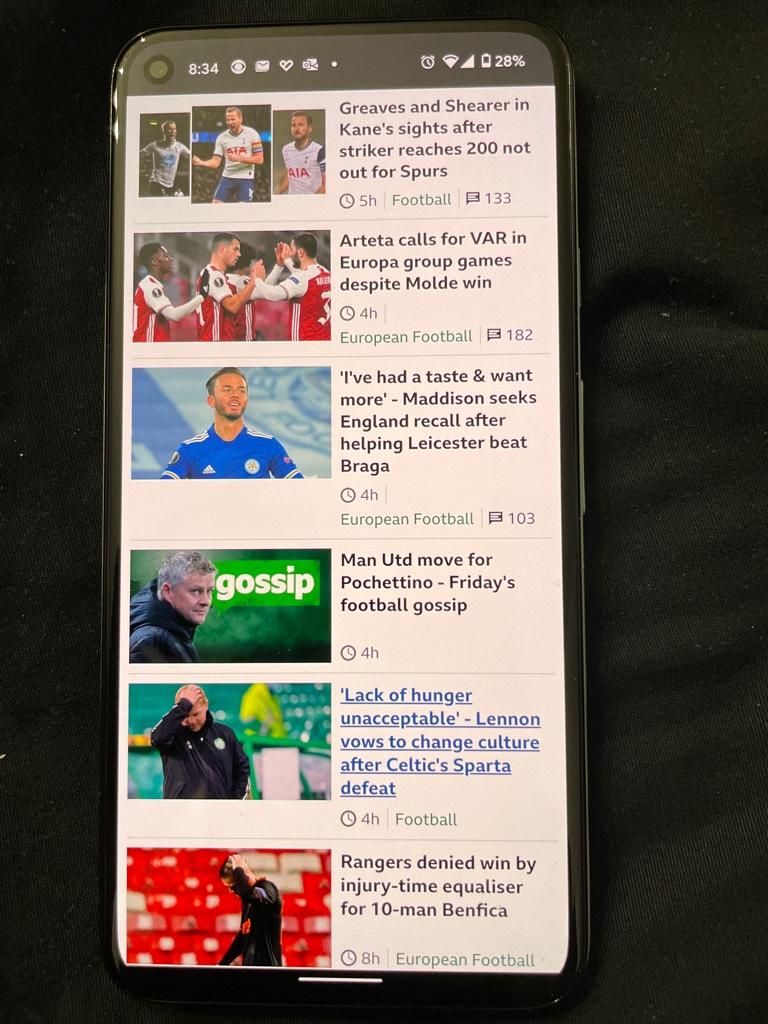Tap the green gossip thumbnail image
The image size is (768, 1024).
[x=230, y=605]
